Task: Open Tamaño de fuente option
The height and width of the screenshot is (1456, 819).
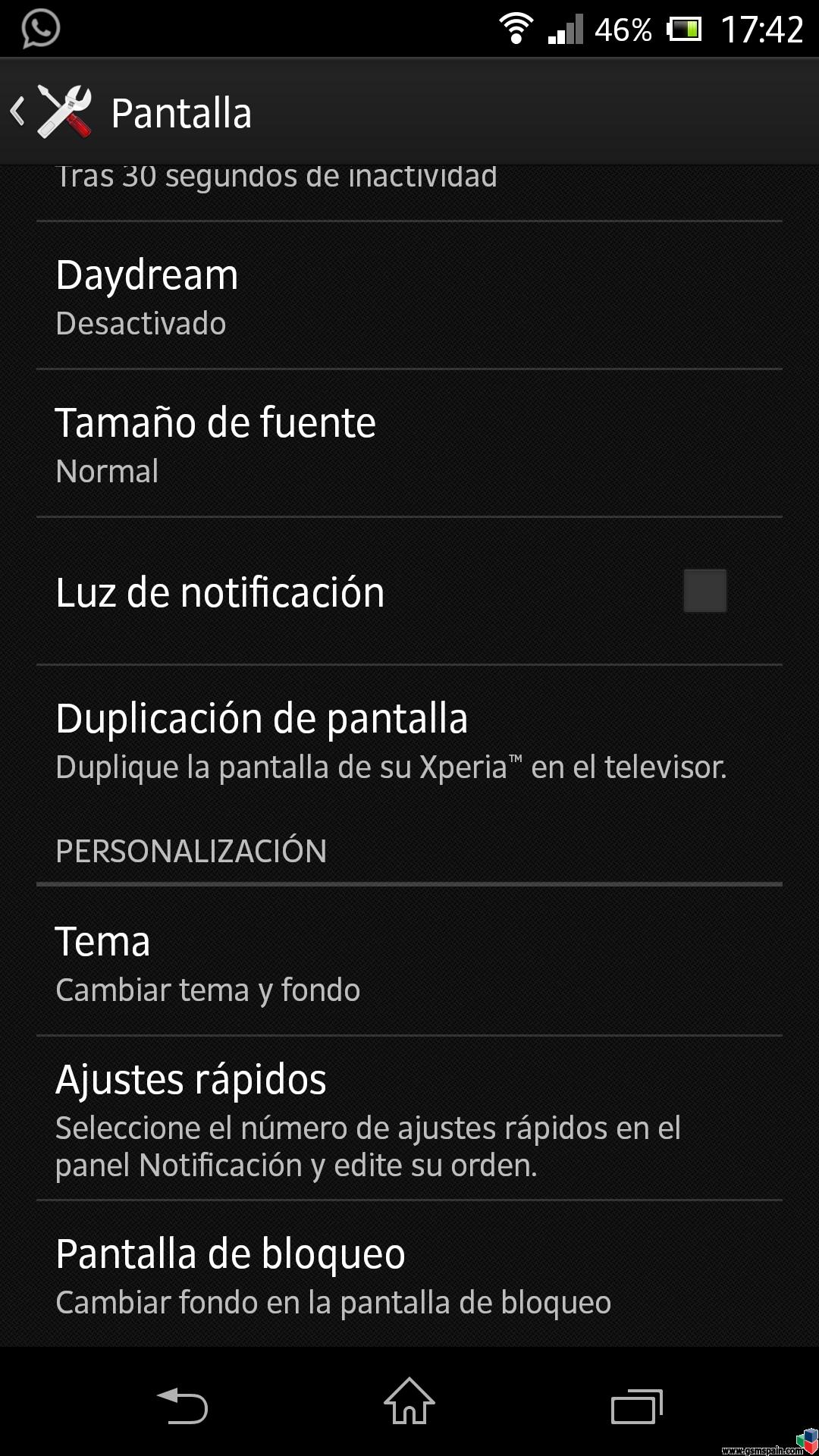Action: (409, 444)
